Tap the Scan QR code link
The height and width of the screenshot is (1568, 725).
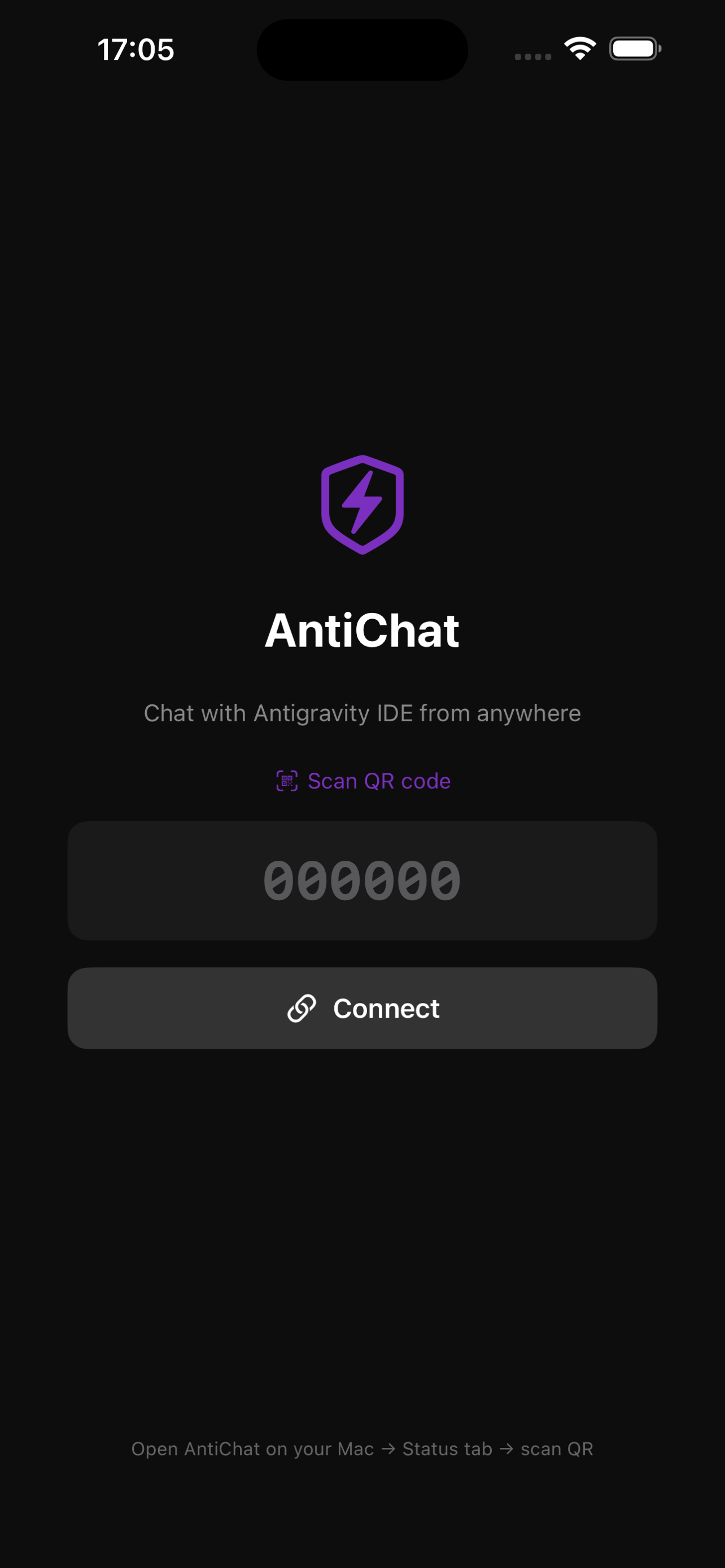click(x=364, y=781)
